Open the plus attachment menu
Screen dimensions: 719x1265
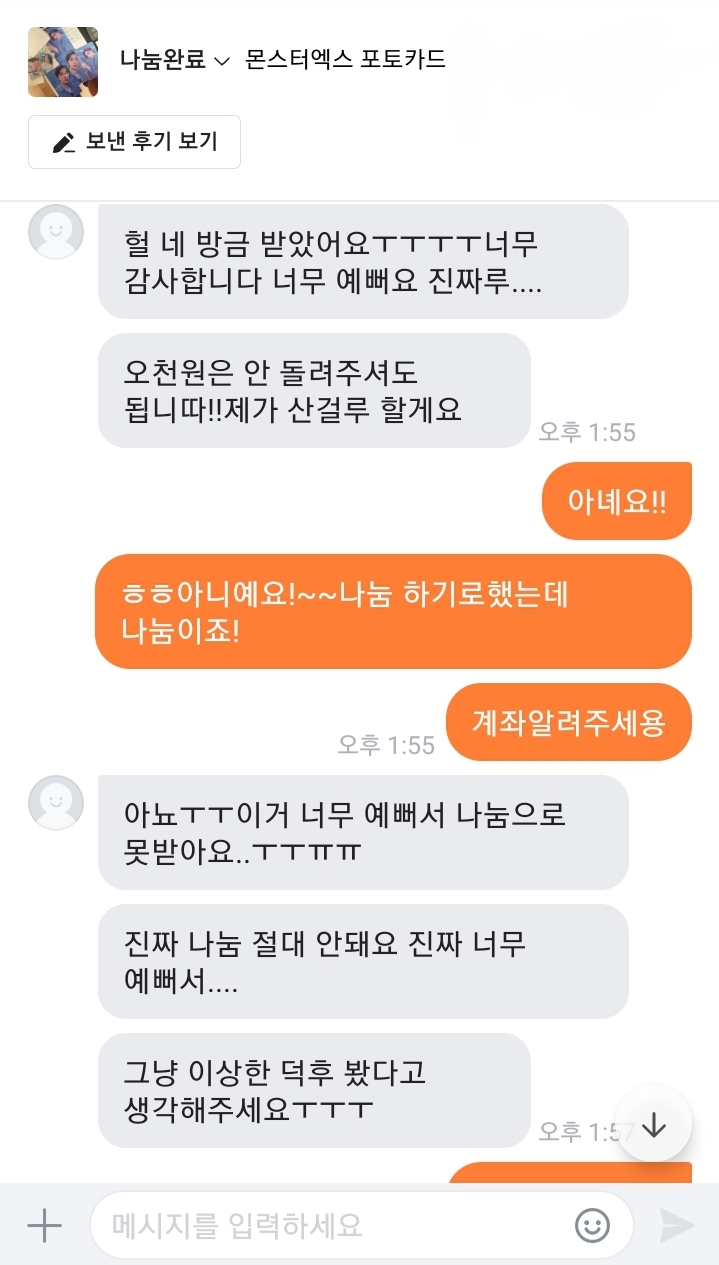click(x=44, y=1225)
